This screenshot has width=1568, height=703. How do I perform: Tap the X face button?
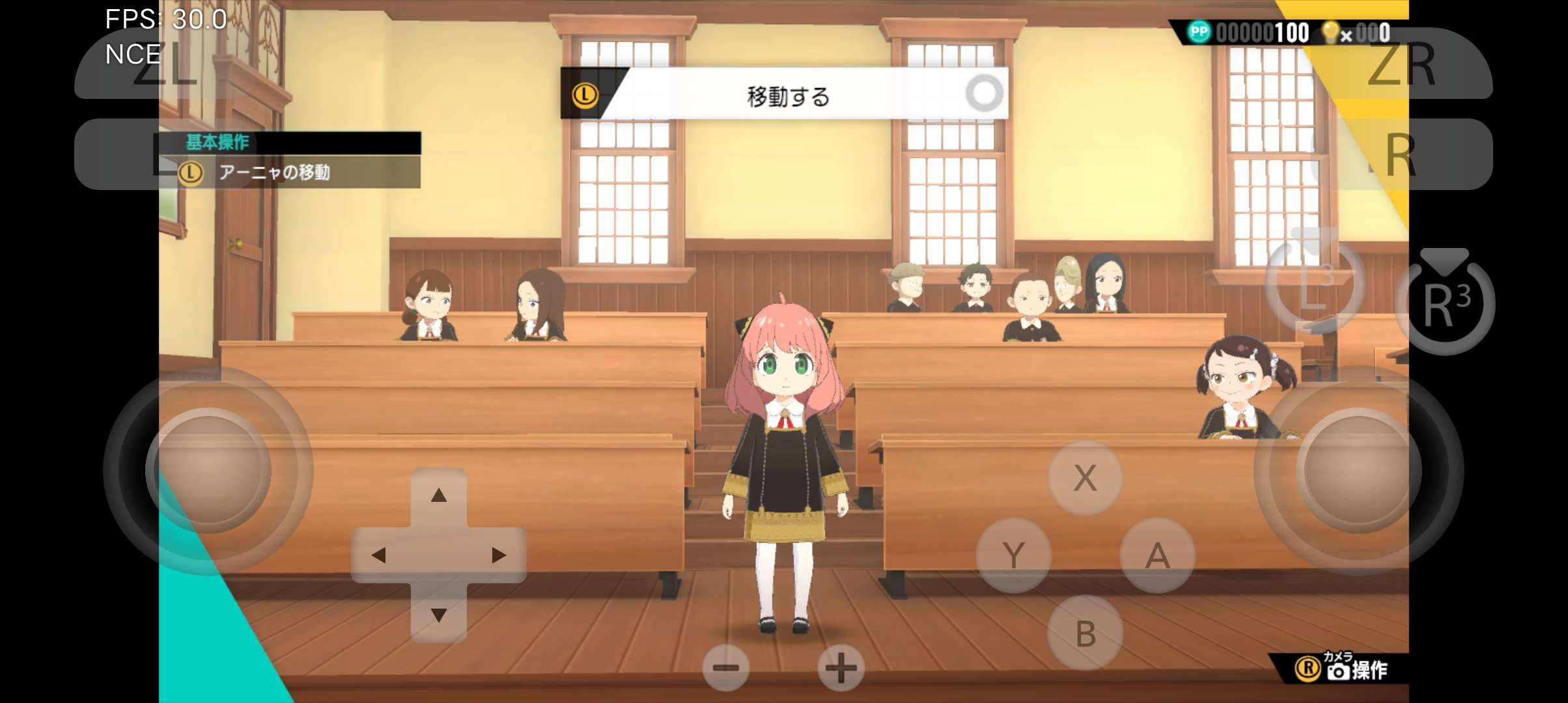(1085, 478)
